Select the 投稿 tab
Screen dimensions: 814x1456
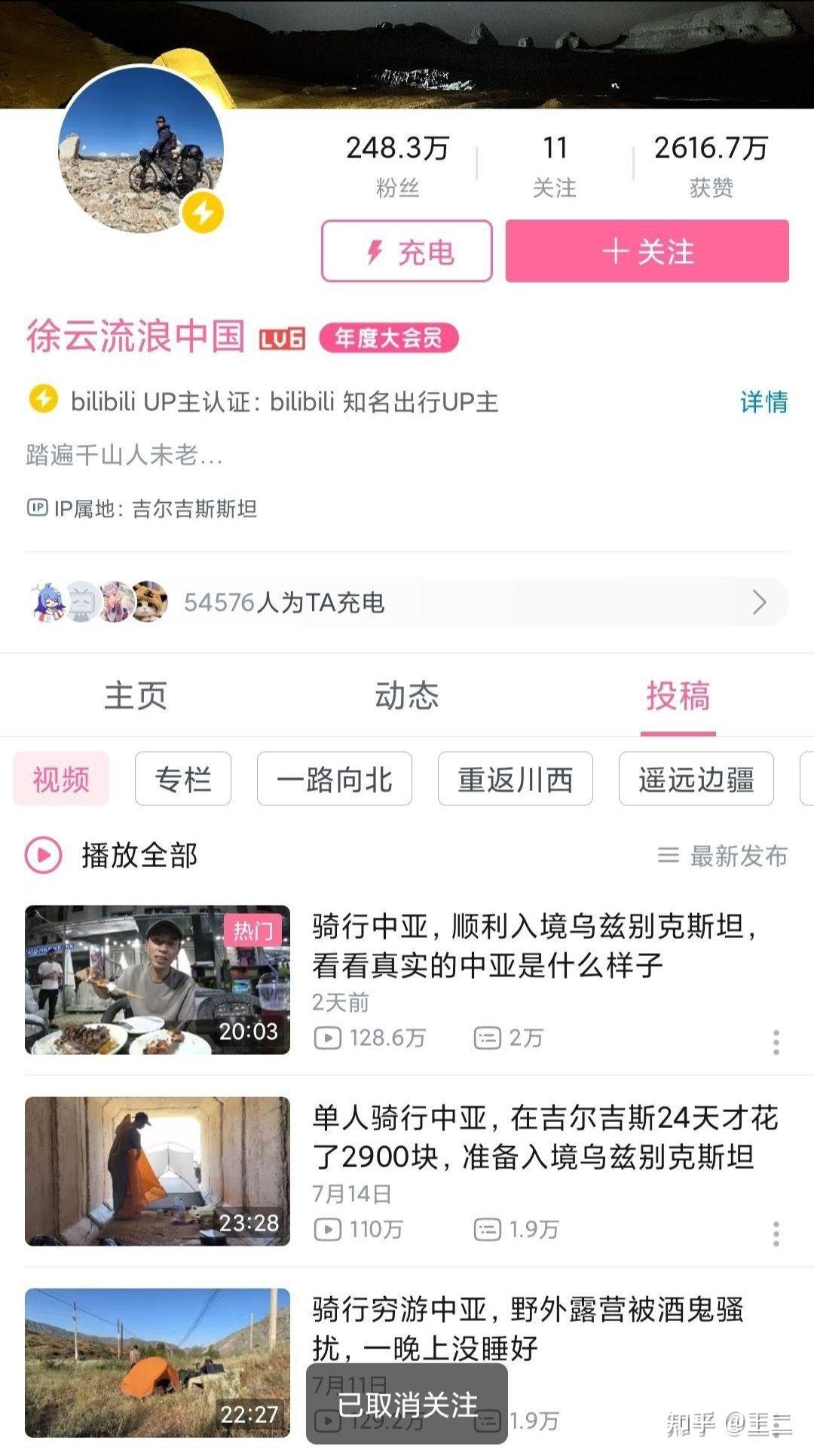[678, 696]
